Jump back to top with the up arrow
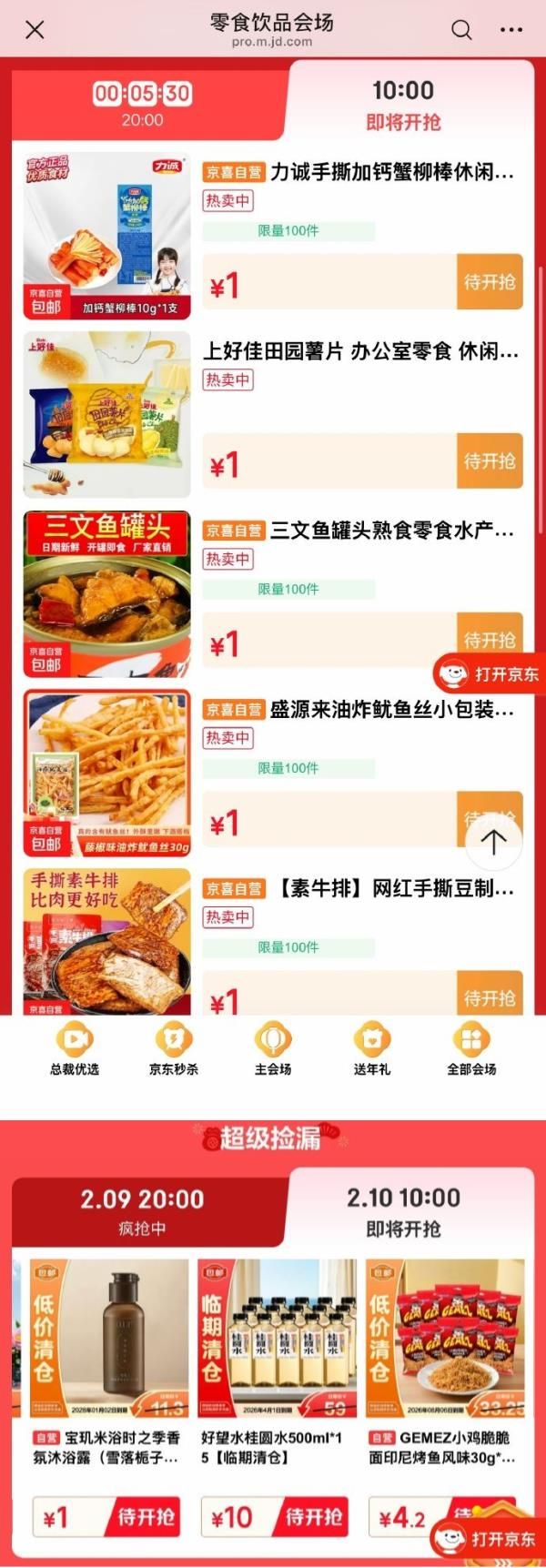Image resolution: width=546 pixels, height=1568 pixels. tap(493, 842)
